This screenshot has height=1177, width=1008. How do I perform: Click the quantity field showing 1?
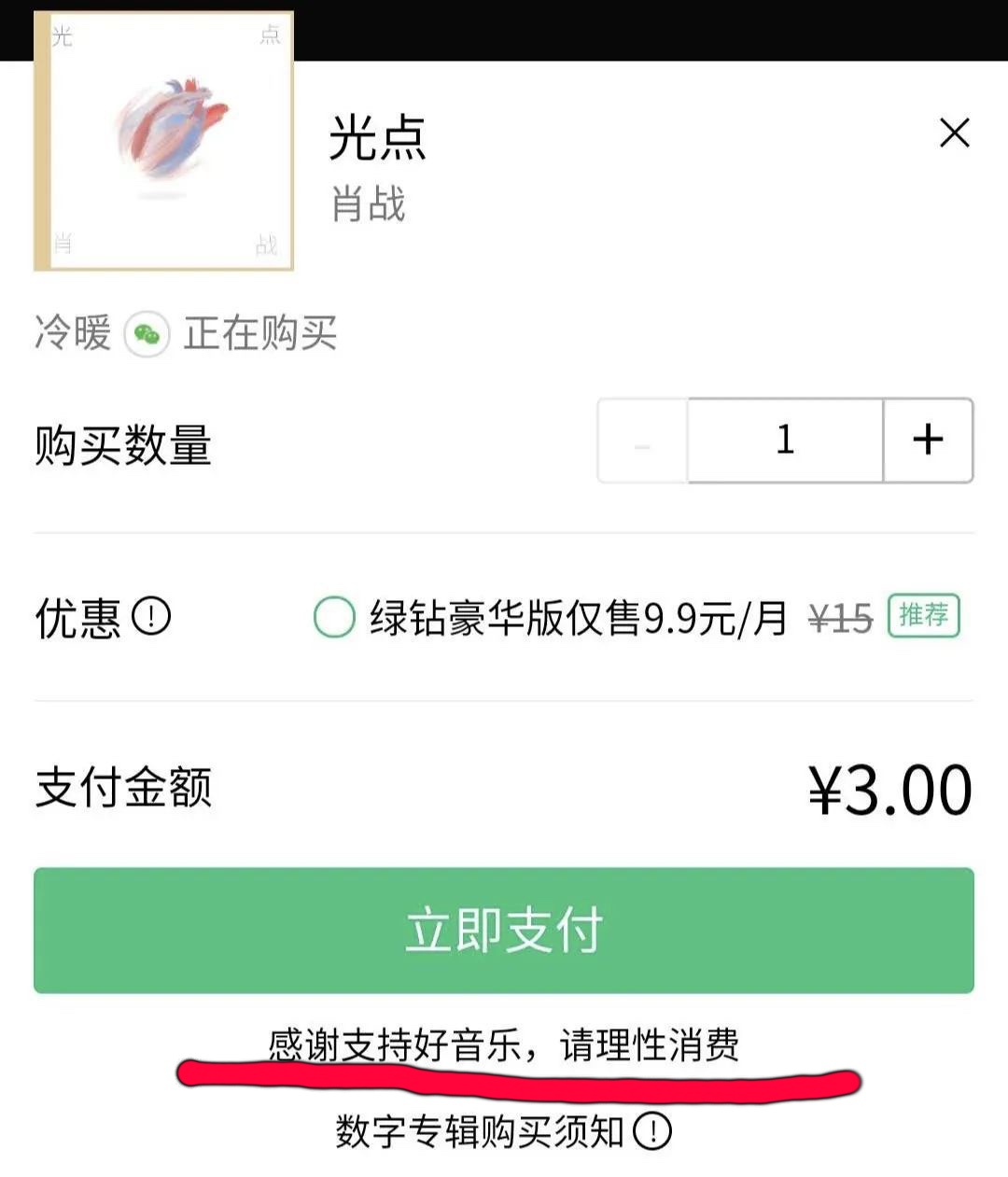click(x=785, y=441)
